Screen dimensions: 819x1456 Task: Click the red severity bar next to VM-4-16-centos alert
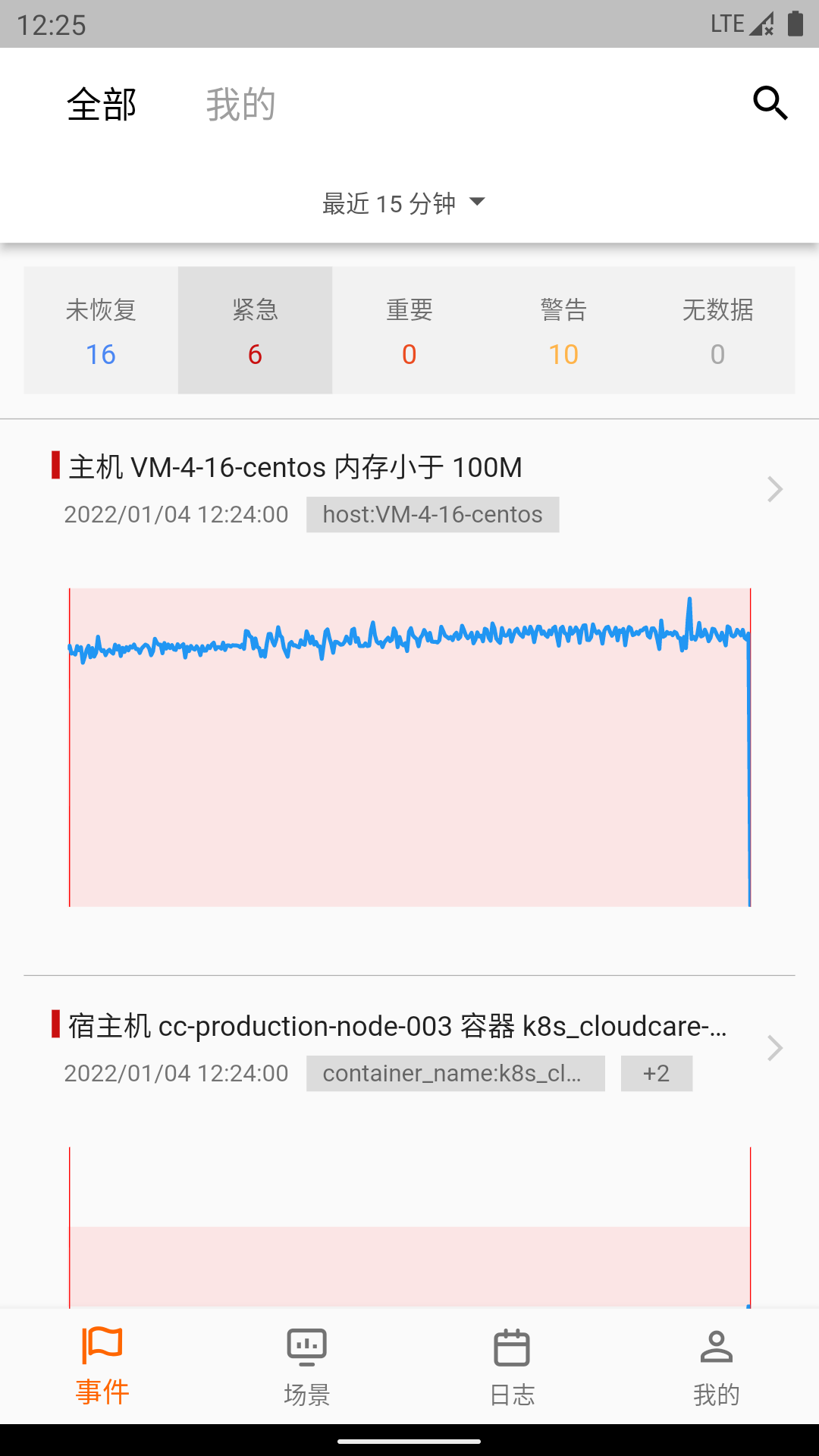[54, 467]
